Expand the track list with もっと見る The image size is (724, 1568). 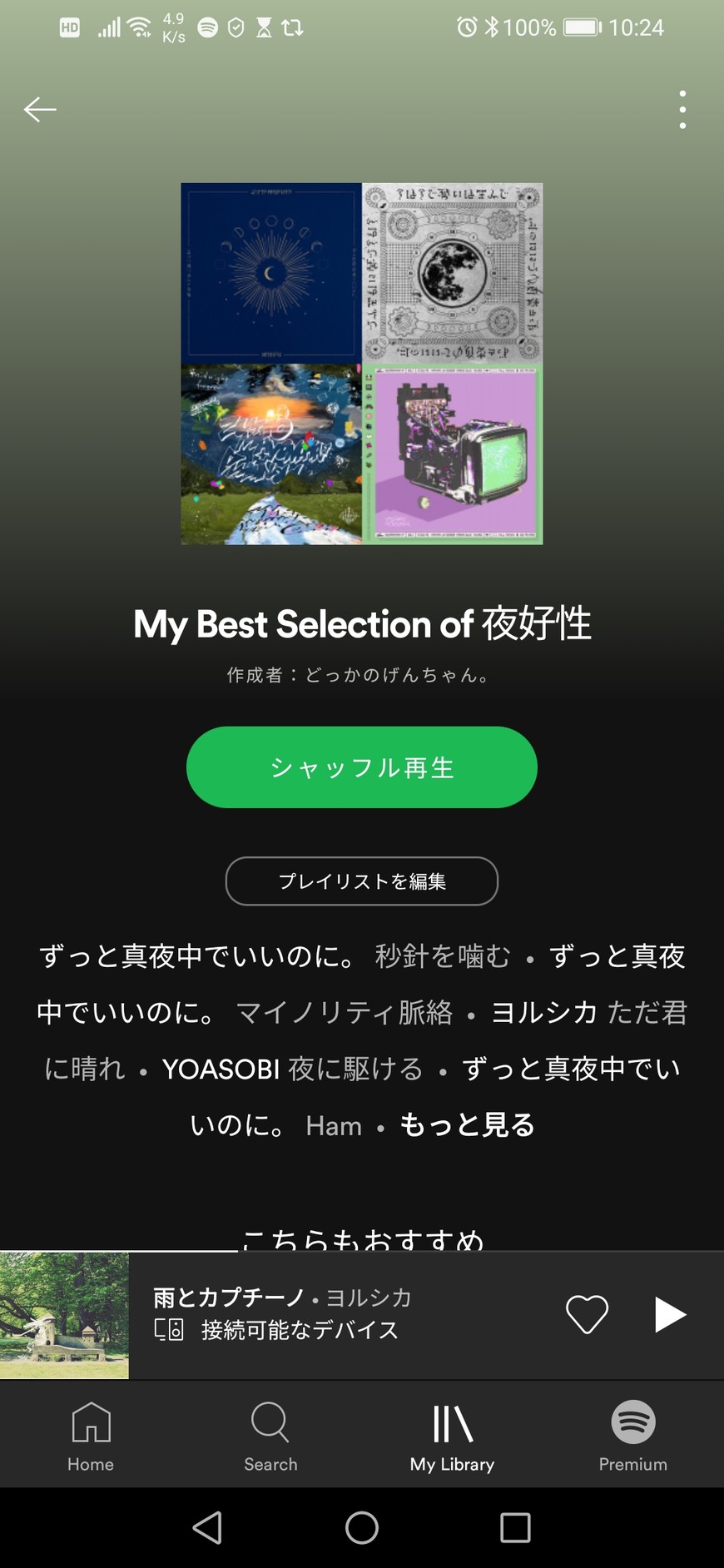click(x=467, y=1124)
